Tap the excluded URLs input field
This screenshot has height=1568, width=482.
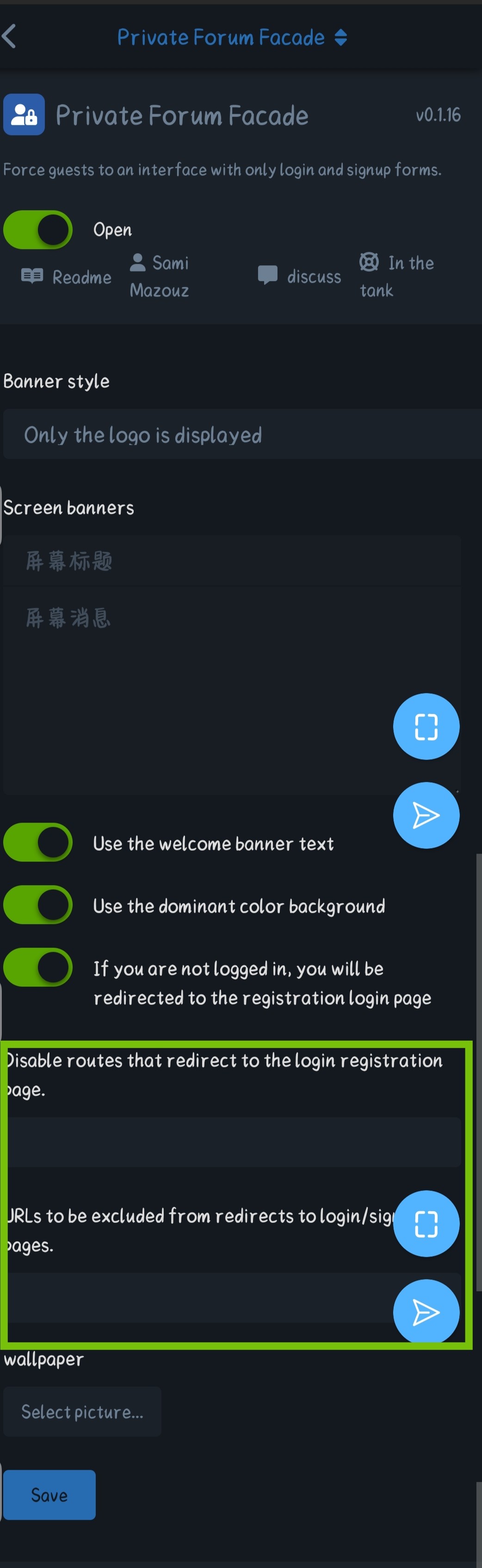click(195, 1297)
